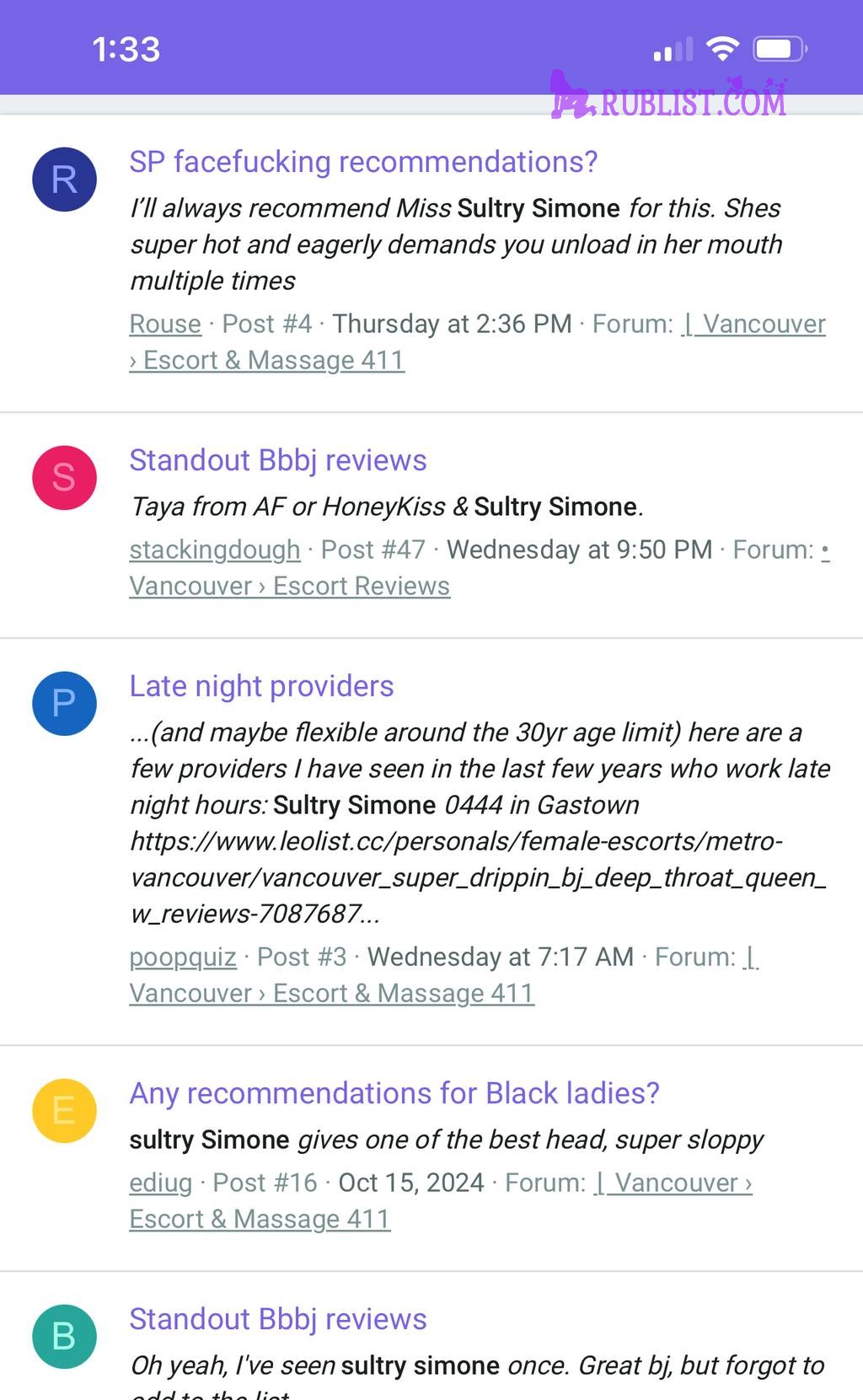Viewport: 863px width, 1400px height.
Task: Open forum link in ediug's Post #16
Action: coord(260,1219)
